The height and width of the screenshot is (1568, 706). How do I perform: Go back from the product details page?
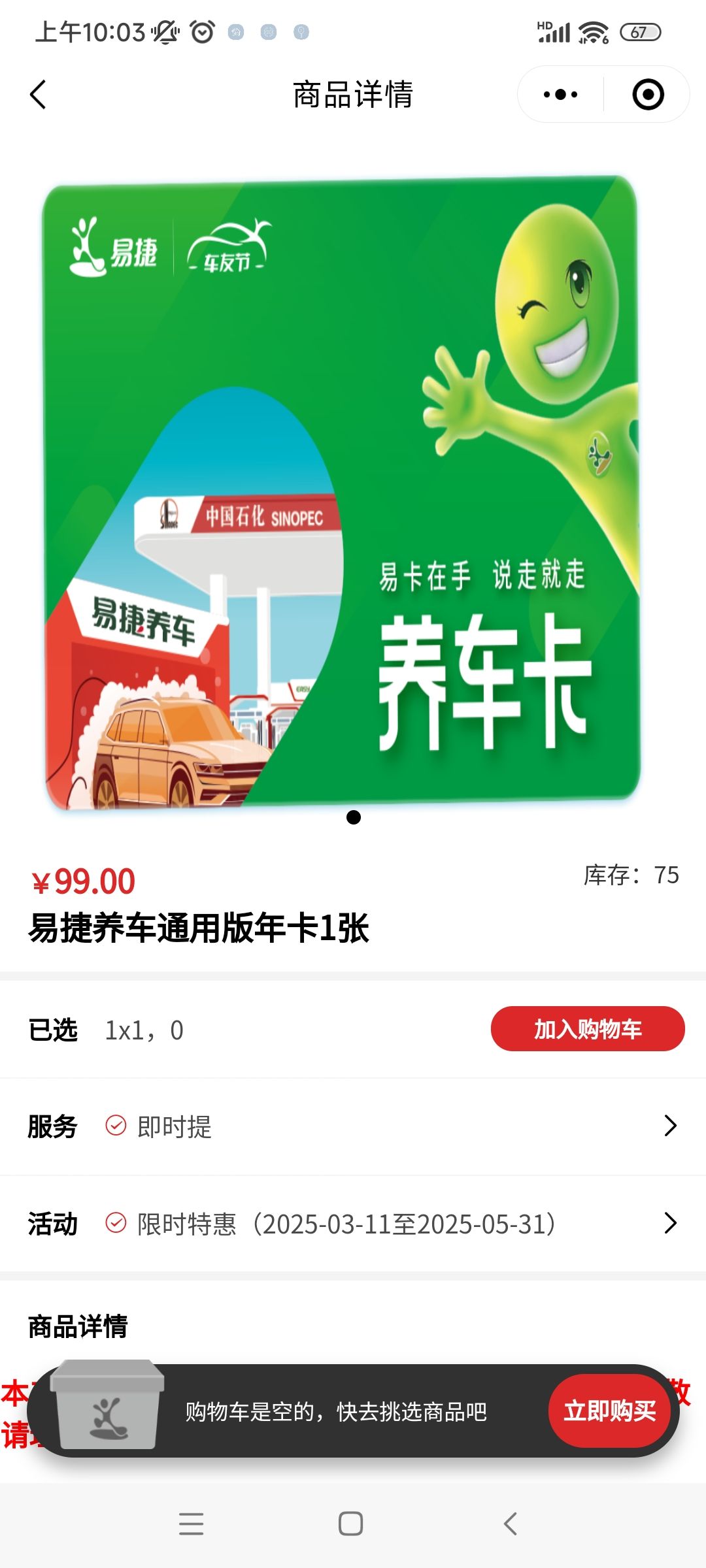pyautogui.click(x=39, y=95)
